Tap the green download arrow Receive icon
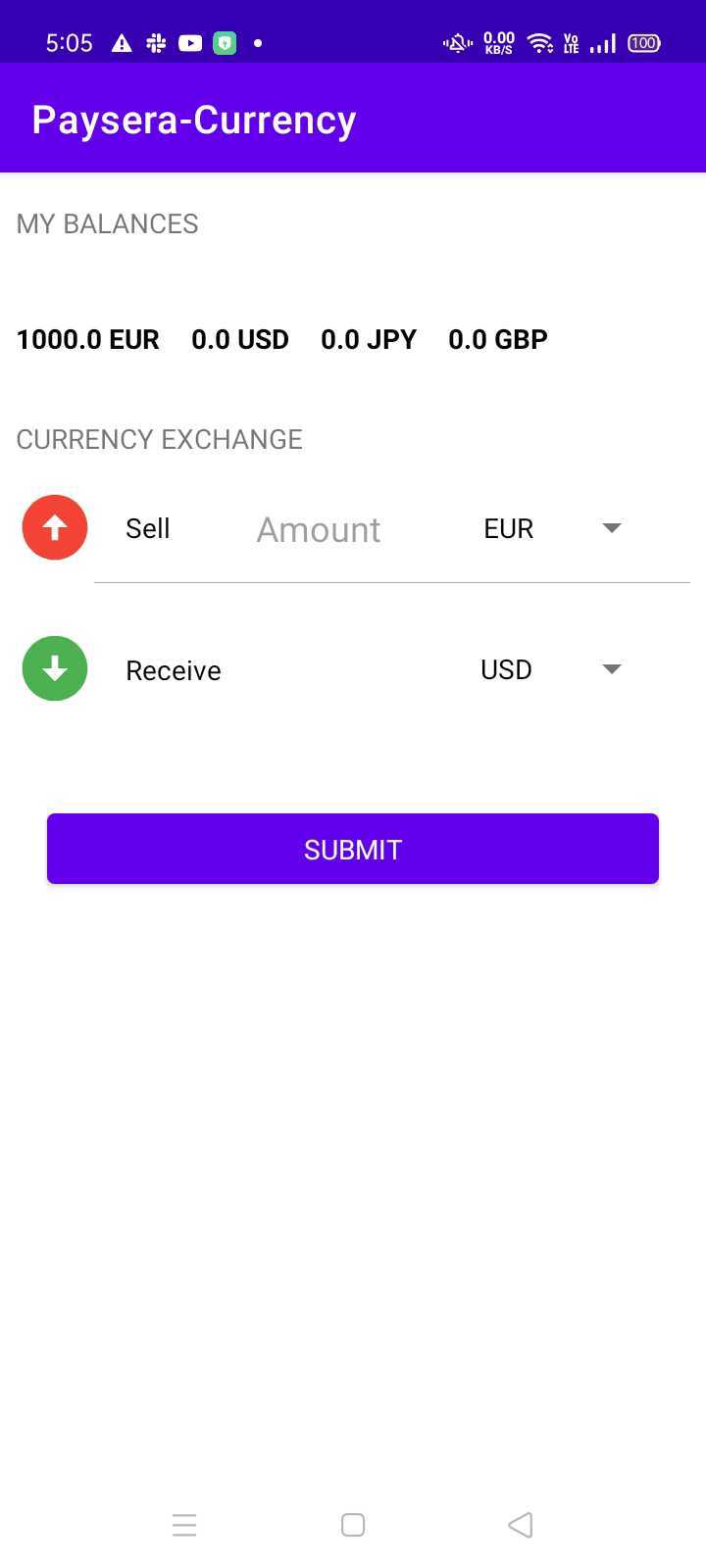 tap(54, 668)
